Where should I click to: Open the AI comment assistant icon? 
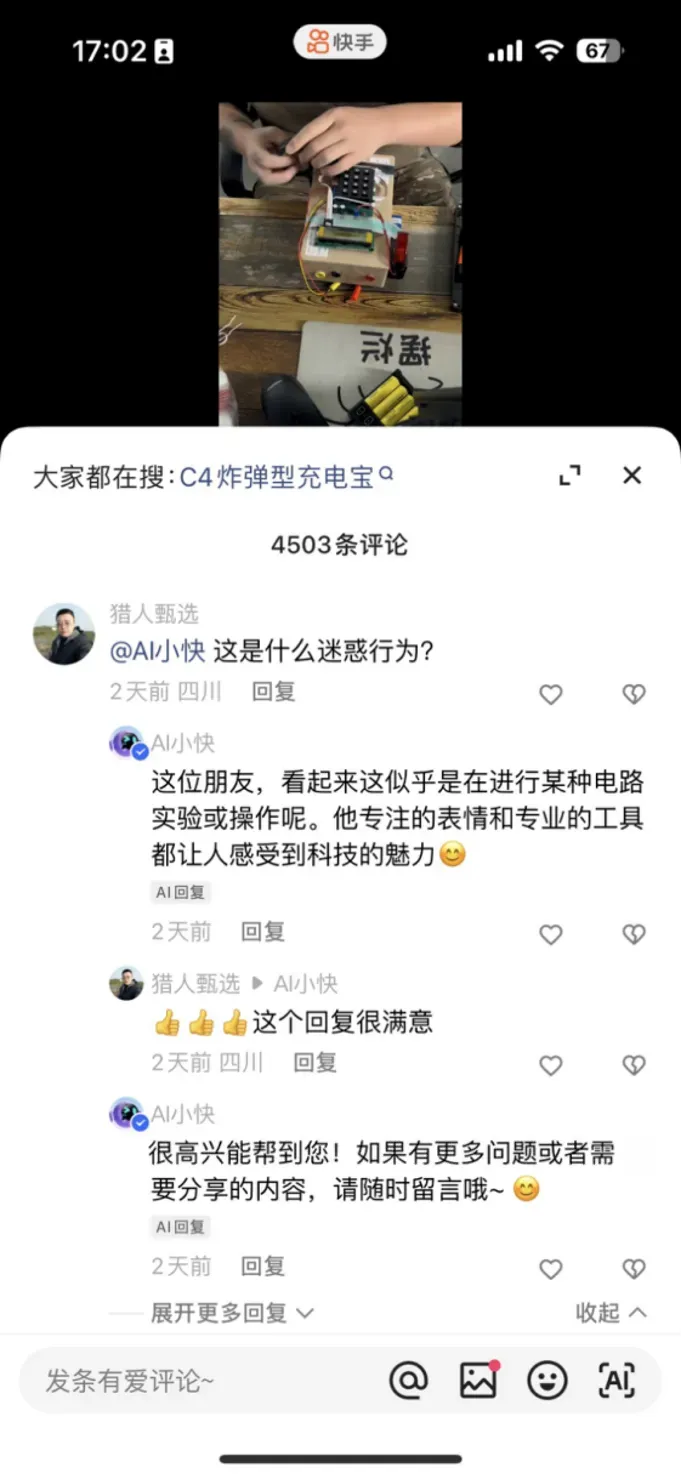pos(616,1381)
